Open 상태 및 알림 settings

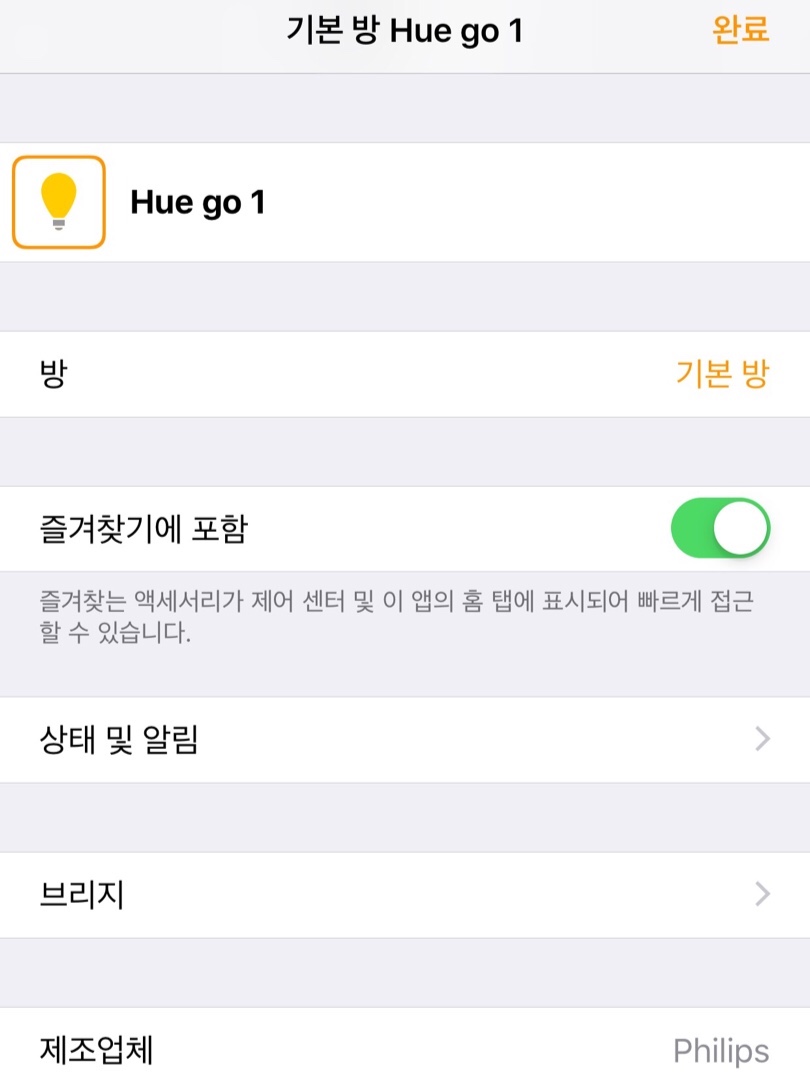(405, 740)
